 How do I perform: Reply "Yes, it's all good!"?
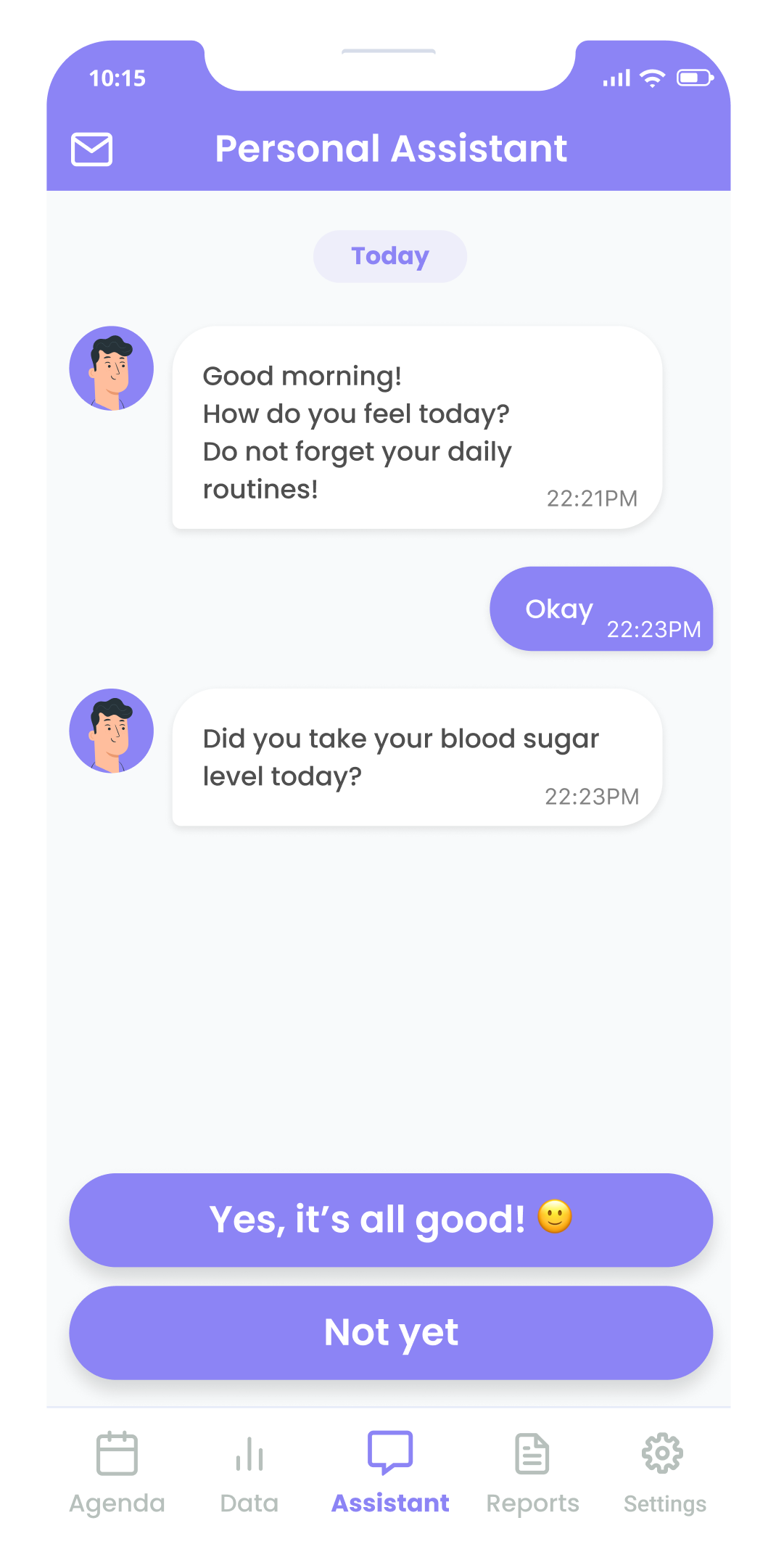pyautogui.click(x=391, y=1220)
